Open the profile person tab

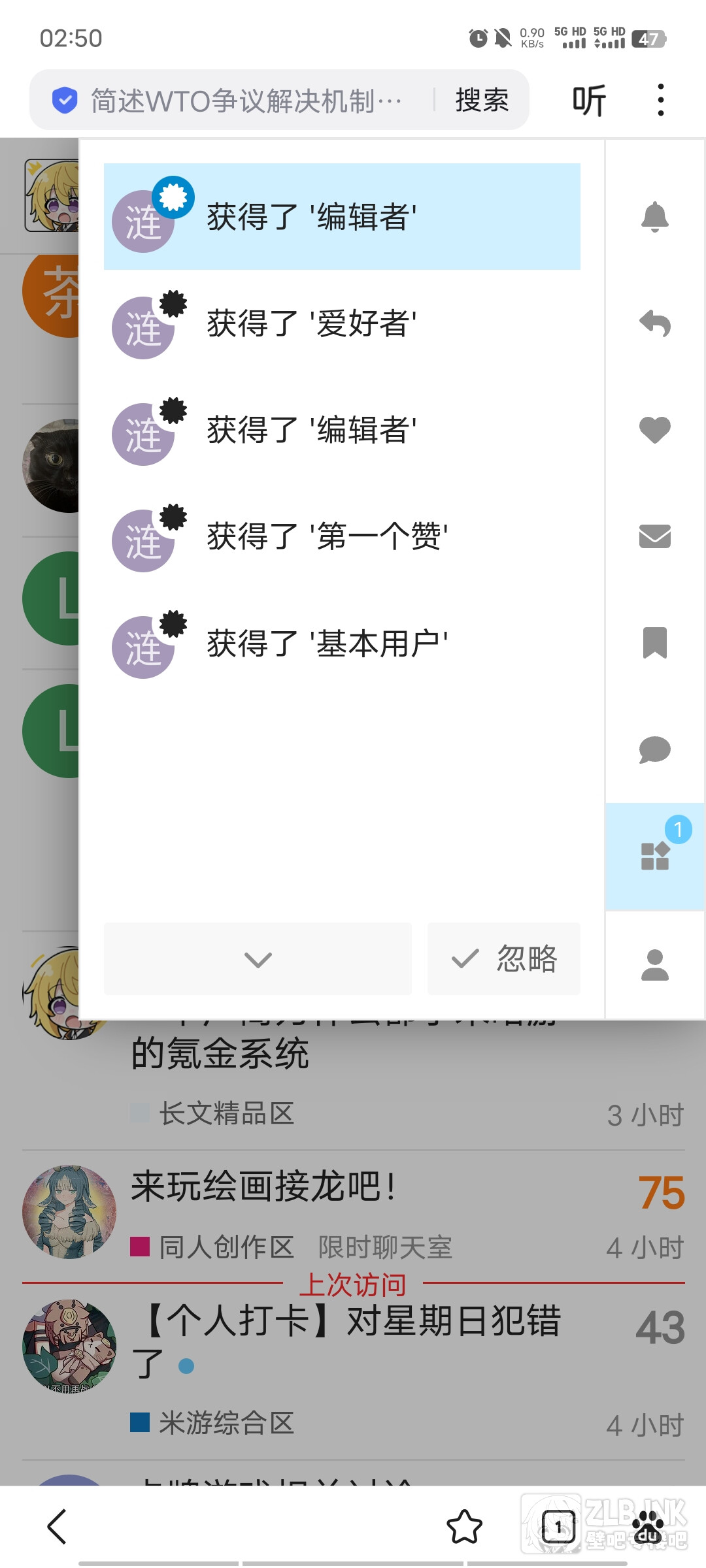coord(654,965)
